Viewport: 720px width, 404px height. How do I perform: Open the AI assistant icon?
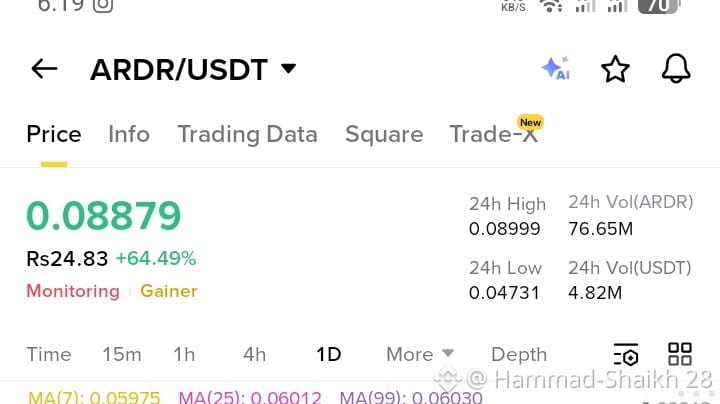(x=555, y=69)
